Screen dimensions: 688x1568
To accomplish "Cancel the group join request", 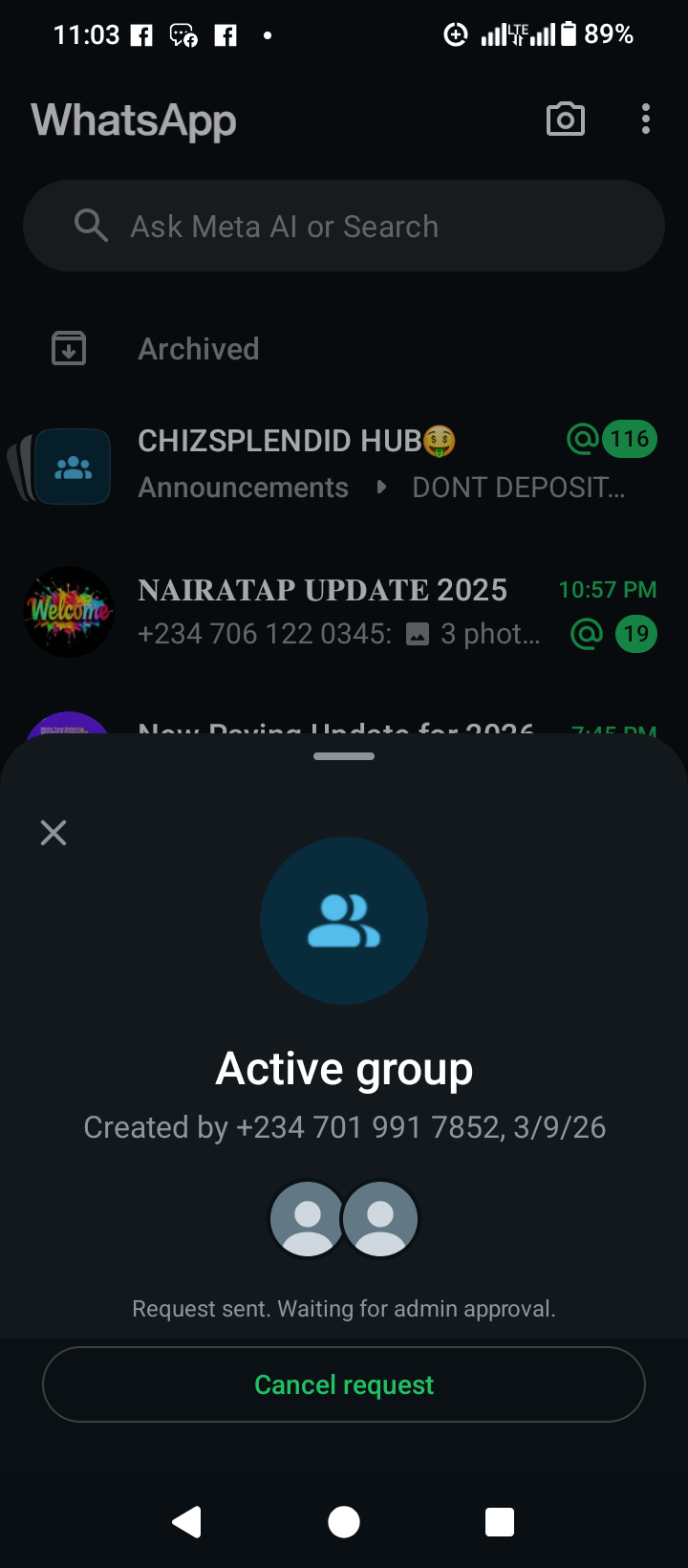I will (x=344, y=1384).
